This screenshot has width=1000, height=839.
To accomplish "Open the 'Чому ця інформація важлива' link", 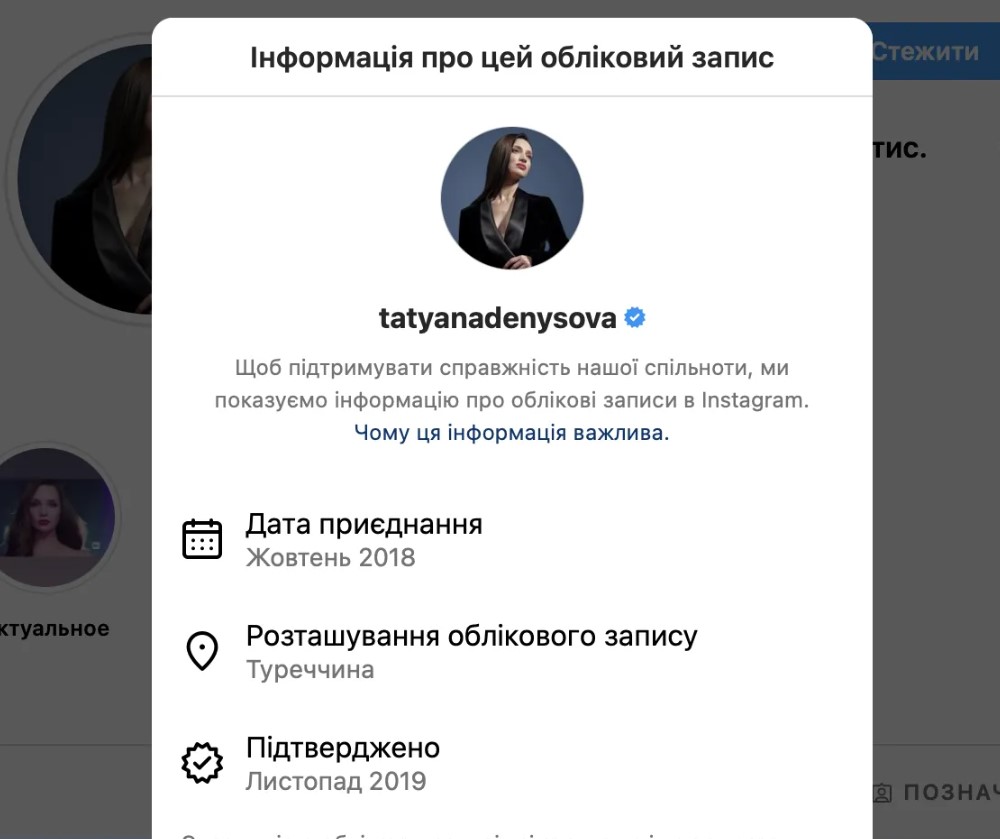I will tap(511, 434).
